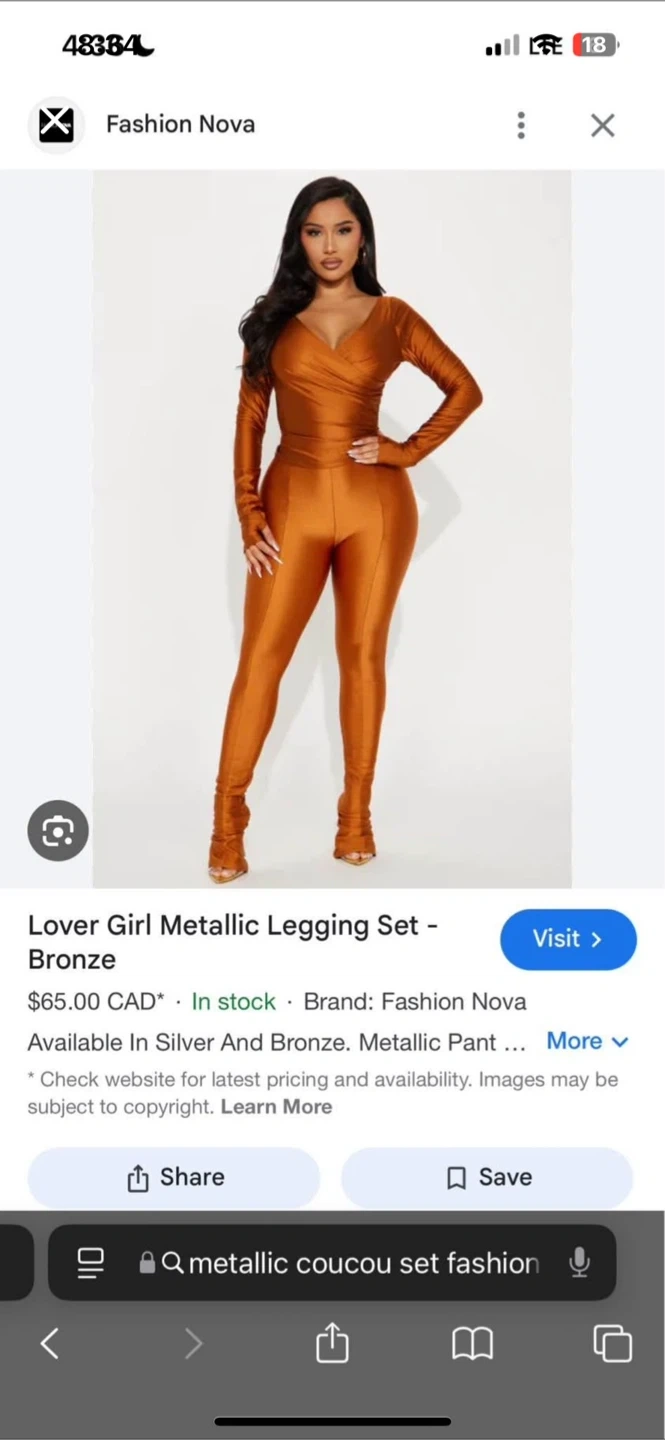Open the product image full view
Screen dimensions: 665x1440
point(332,529)
